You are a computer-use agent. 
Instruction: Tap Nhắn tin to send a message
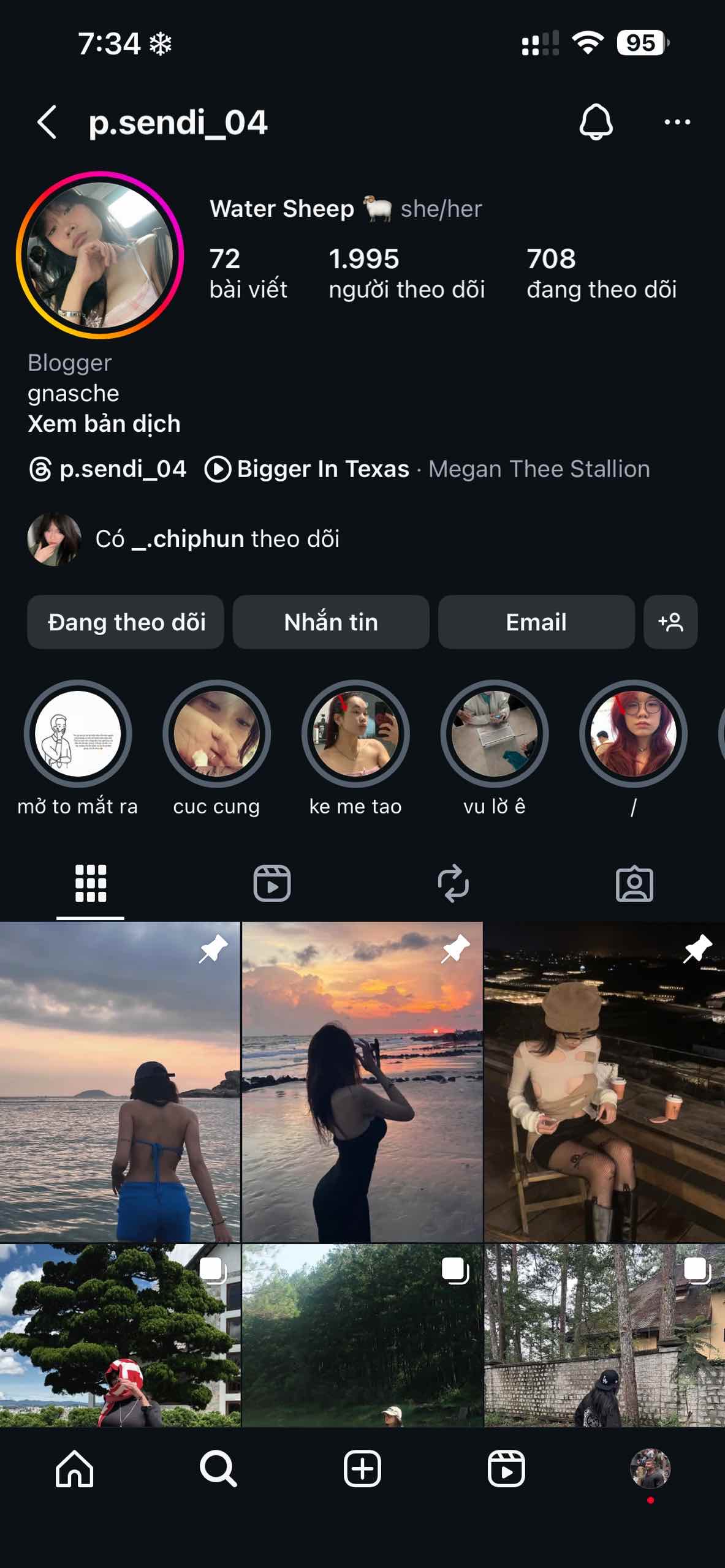(331, 622)
